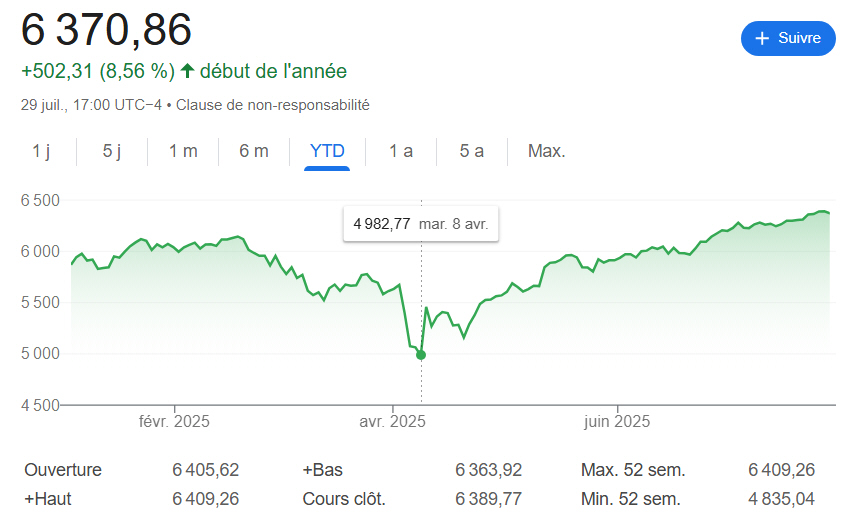Open Clause de non-responsabilité link

click(273, 104)
